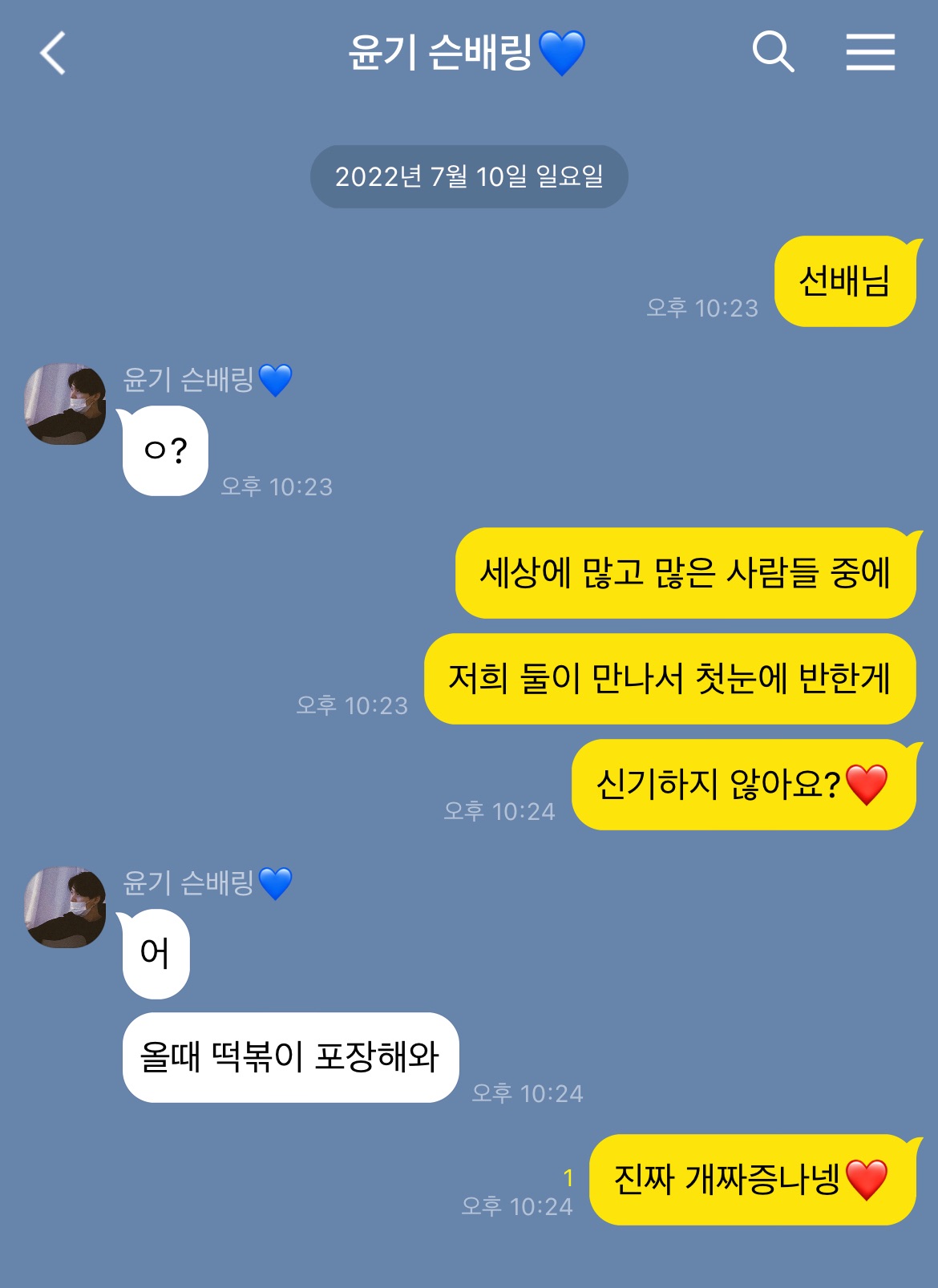Search within this conversation
Screen dimensions: 938x1288
[x=773, y=53]
